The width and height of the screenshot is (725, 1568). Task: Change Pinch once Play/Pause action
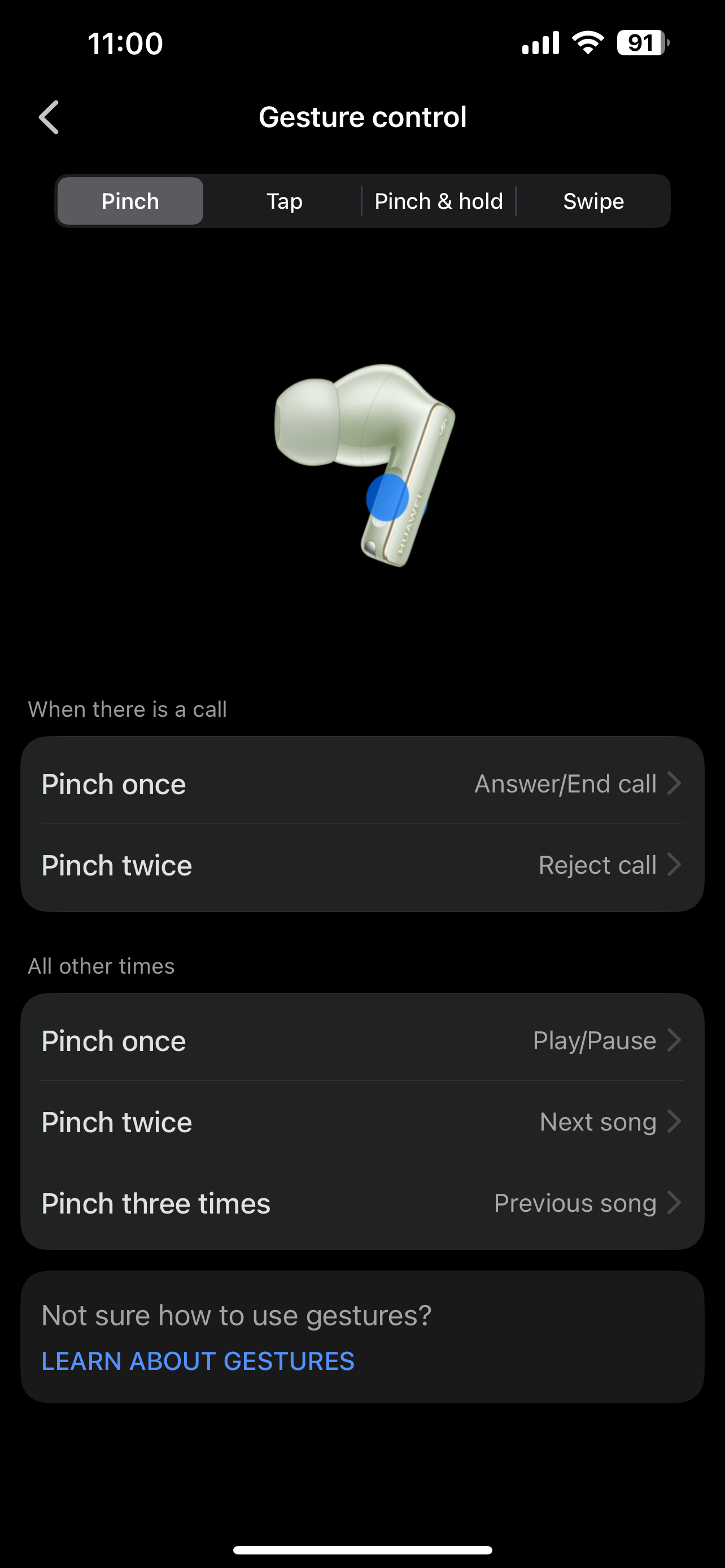click(362, 1040)
